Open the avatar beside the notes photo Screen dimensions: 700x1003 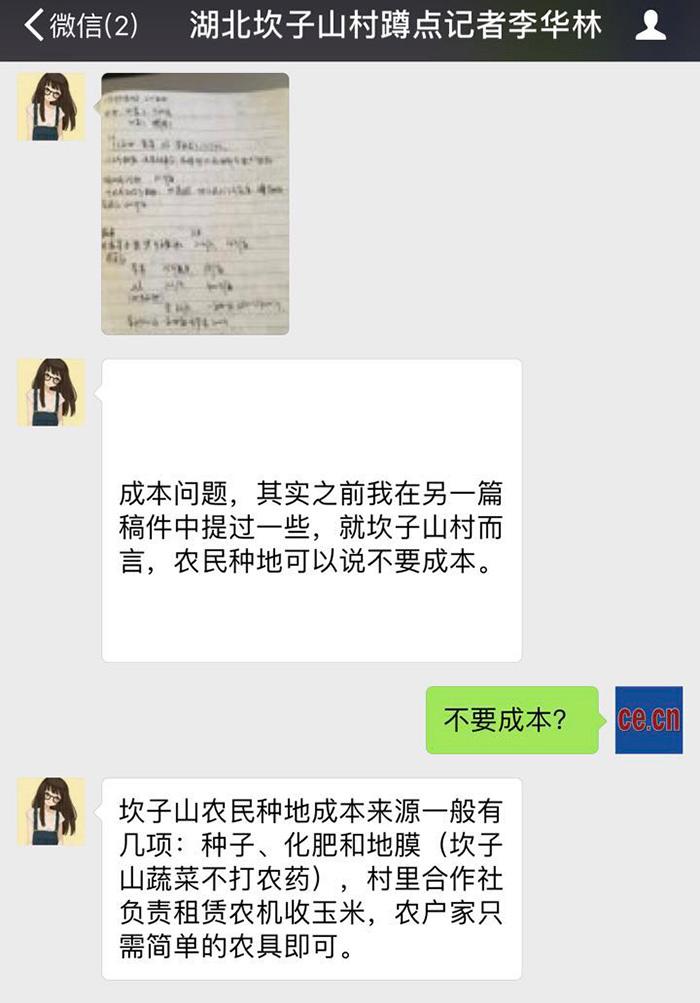(51, 107)
